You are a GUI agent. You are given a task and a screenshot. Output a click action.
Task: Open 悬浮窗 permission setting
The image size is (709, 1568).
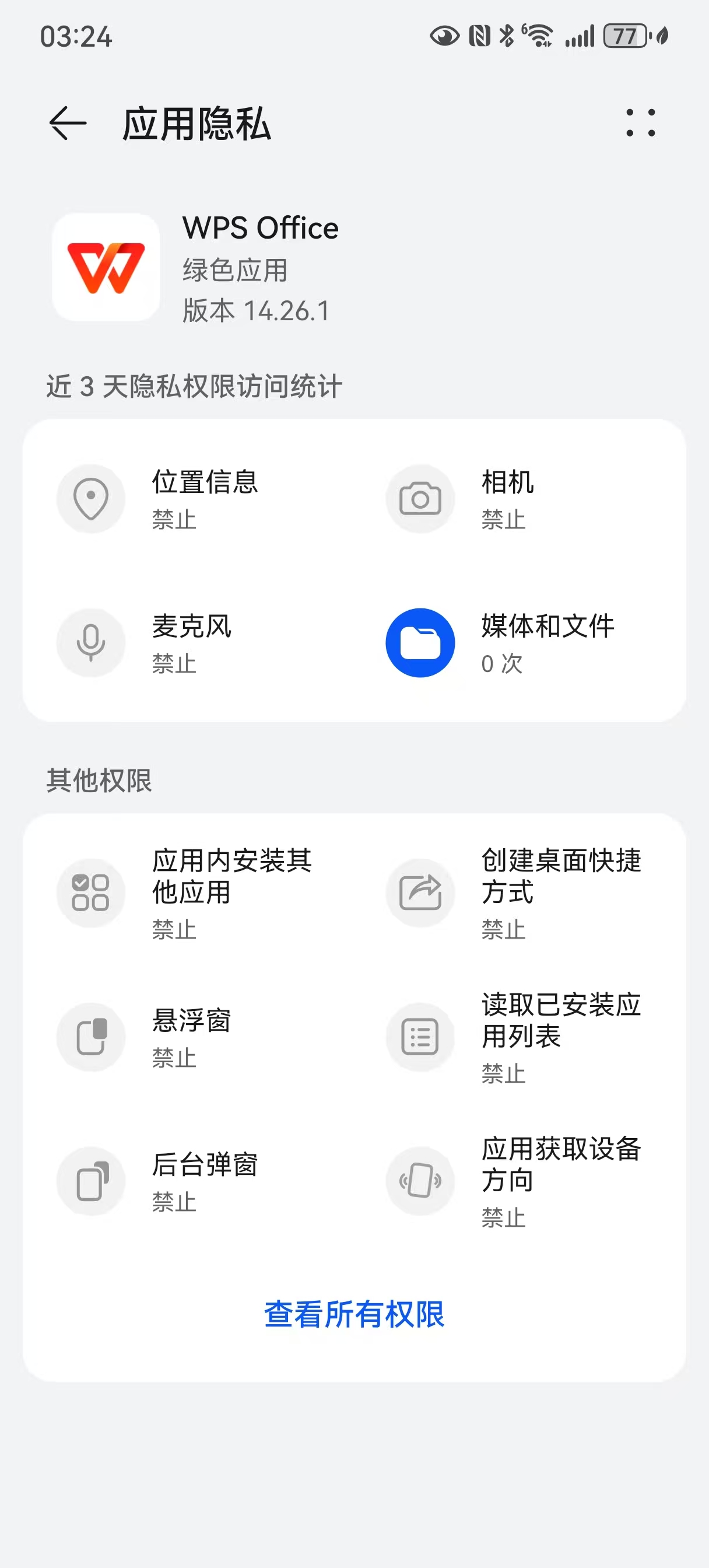click(x=189, y=1037)
